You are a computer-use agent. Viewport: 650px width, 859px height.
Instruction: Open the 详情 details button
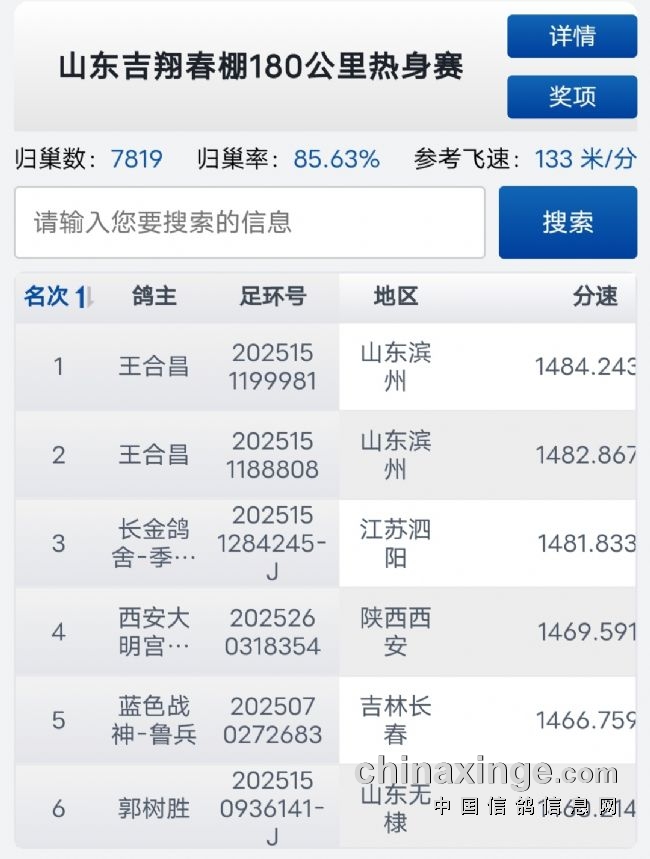click(x=571, y=37)
